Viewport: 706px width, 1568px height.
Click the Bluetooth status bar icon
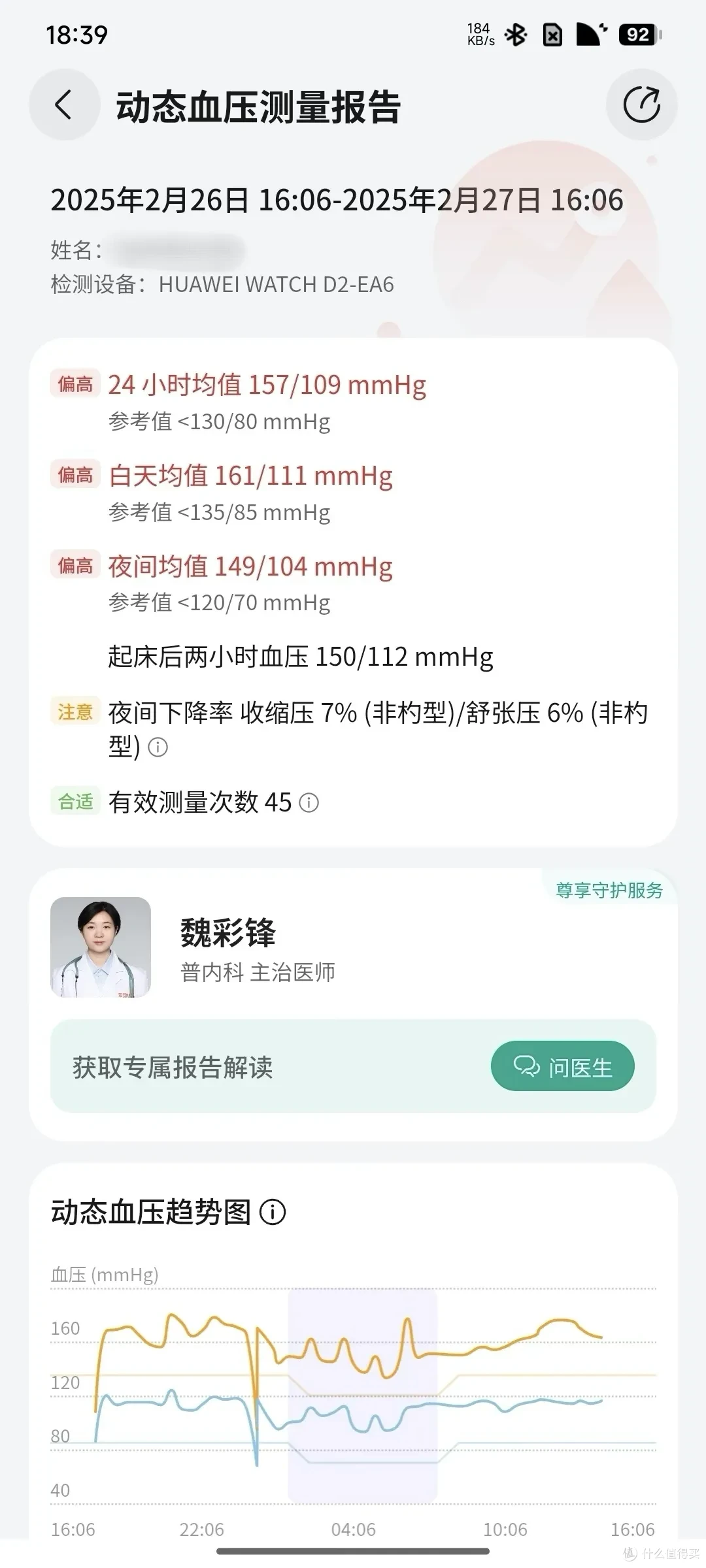[517, 35]
